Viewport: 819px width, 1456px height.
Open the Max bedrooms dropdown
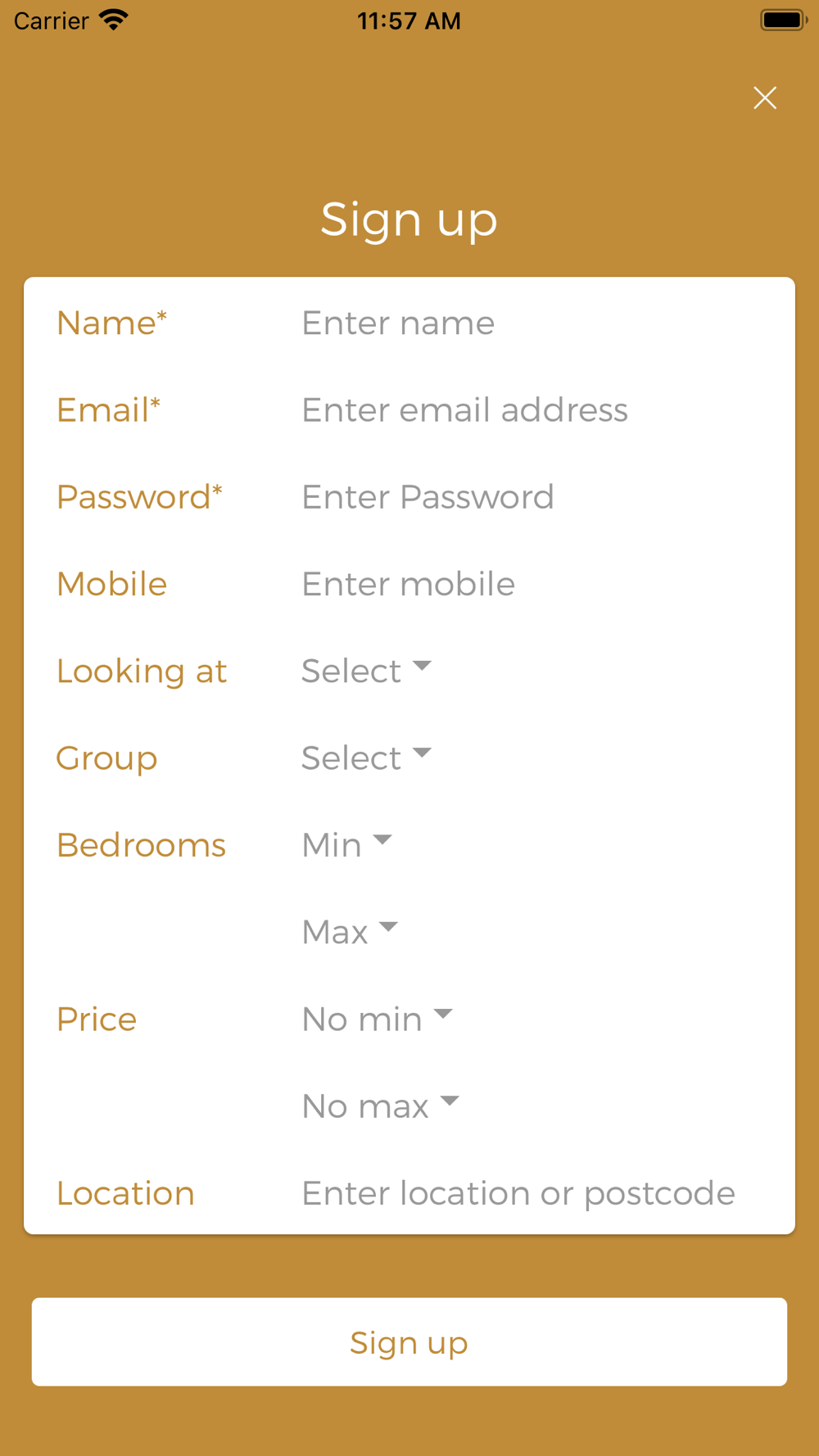tap(350, 932)
